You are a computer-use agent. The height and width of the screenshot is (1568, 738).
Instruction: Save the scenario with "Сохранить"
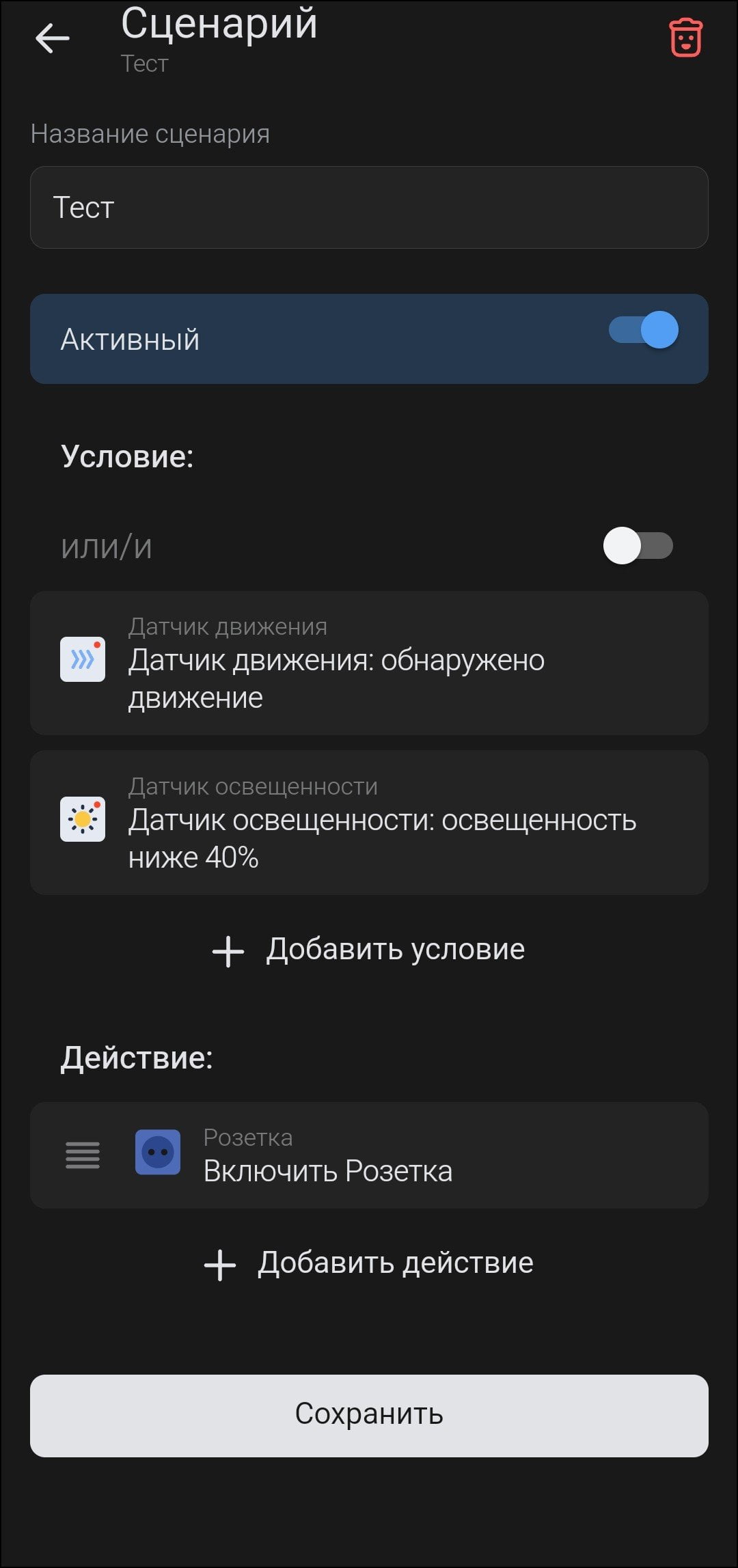point(369,1415)
